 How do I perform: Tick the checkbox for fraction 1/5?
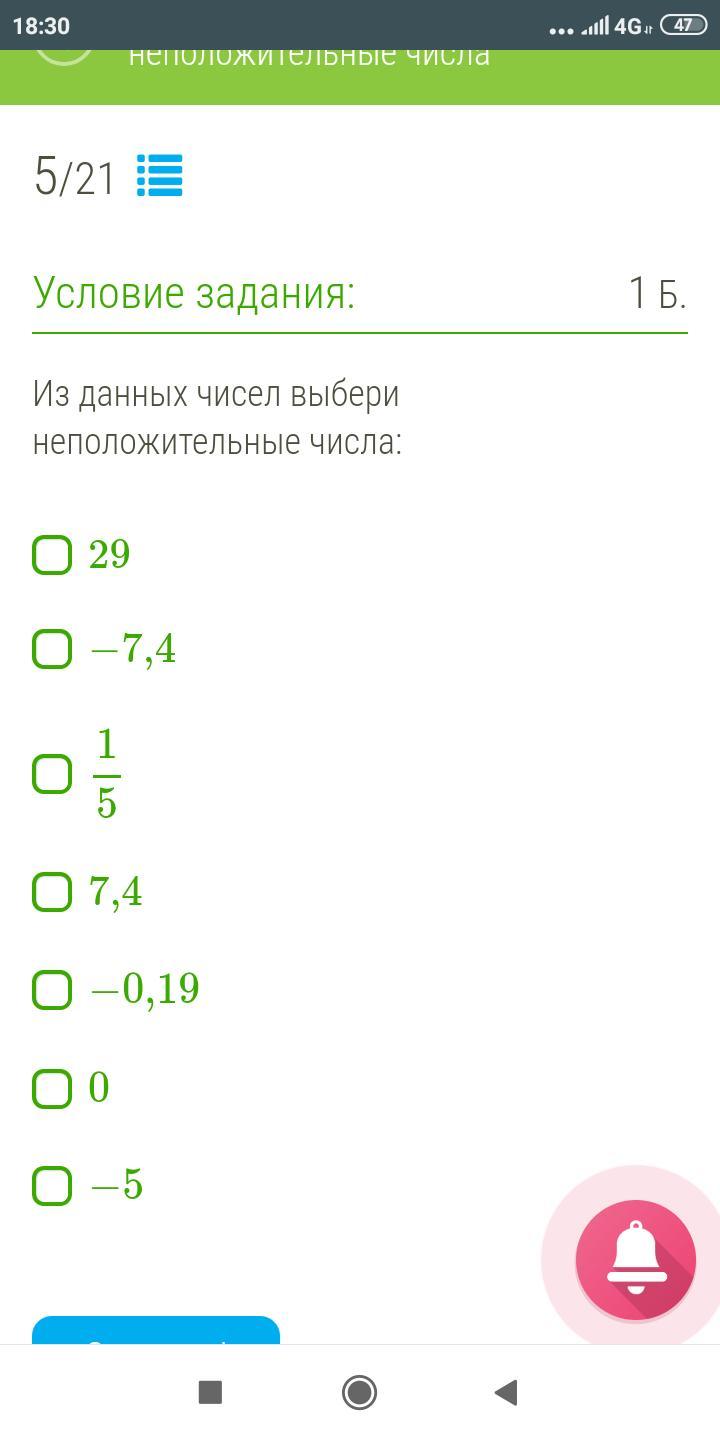52,774
